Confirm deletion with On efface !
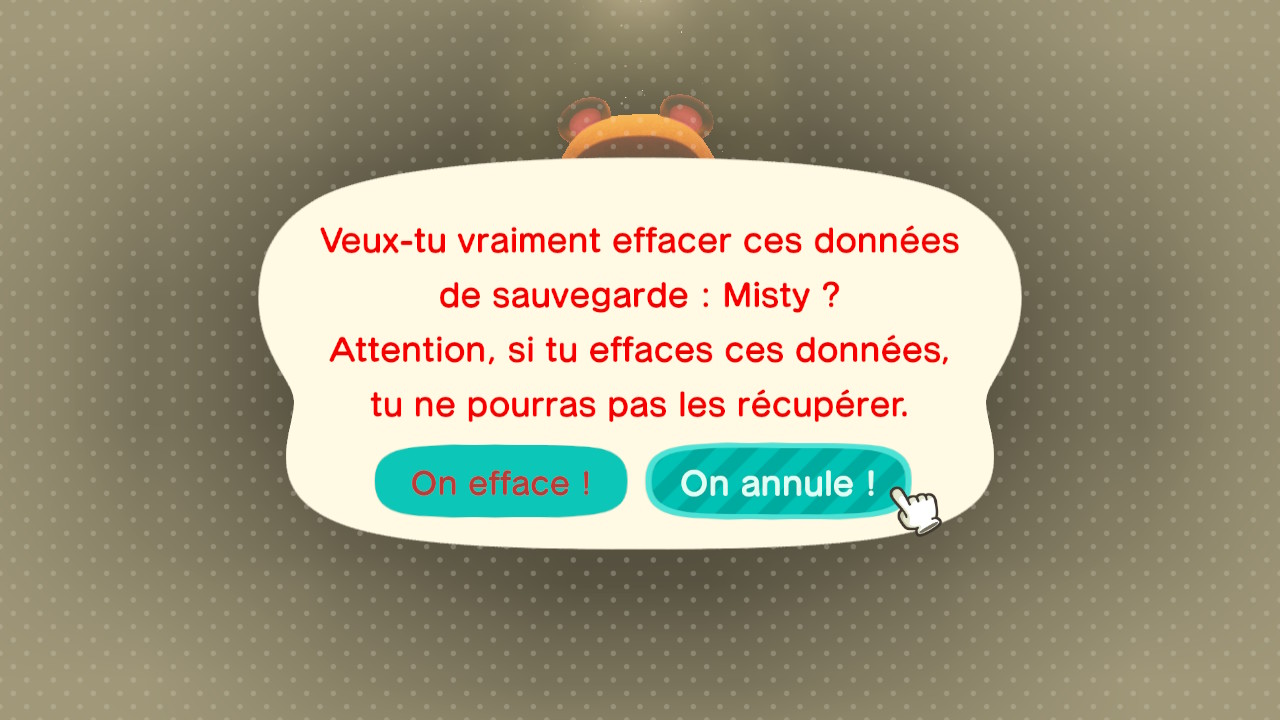This screenshot has height=720, width=1280. point(500,483)
